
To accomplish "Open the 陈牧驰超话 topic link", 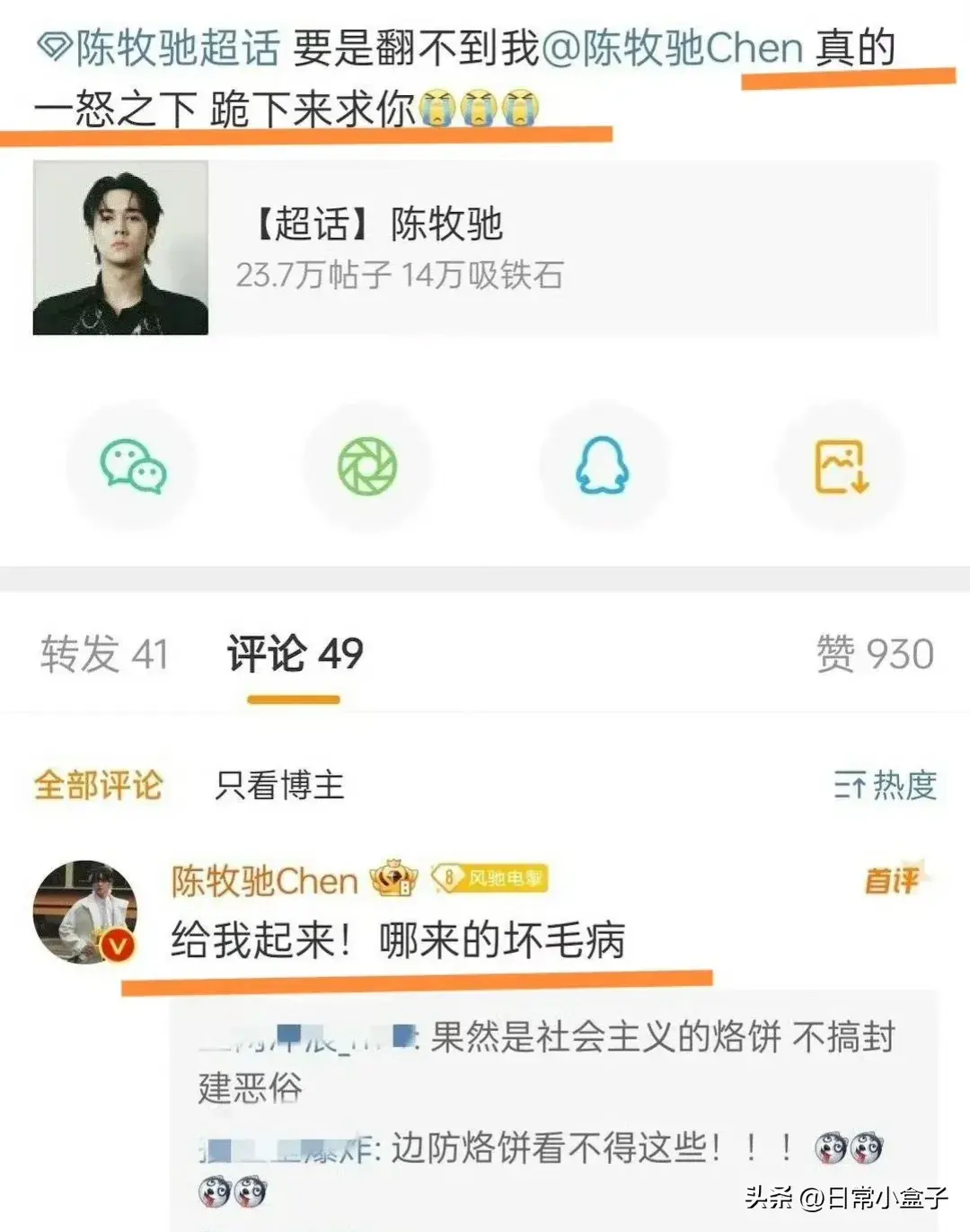I will 160,47.
